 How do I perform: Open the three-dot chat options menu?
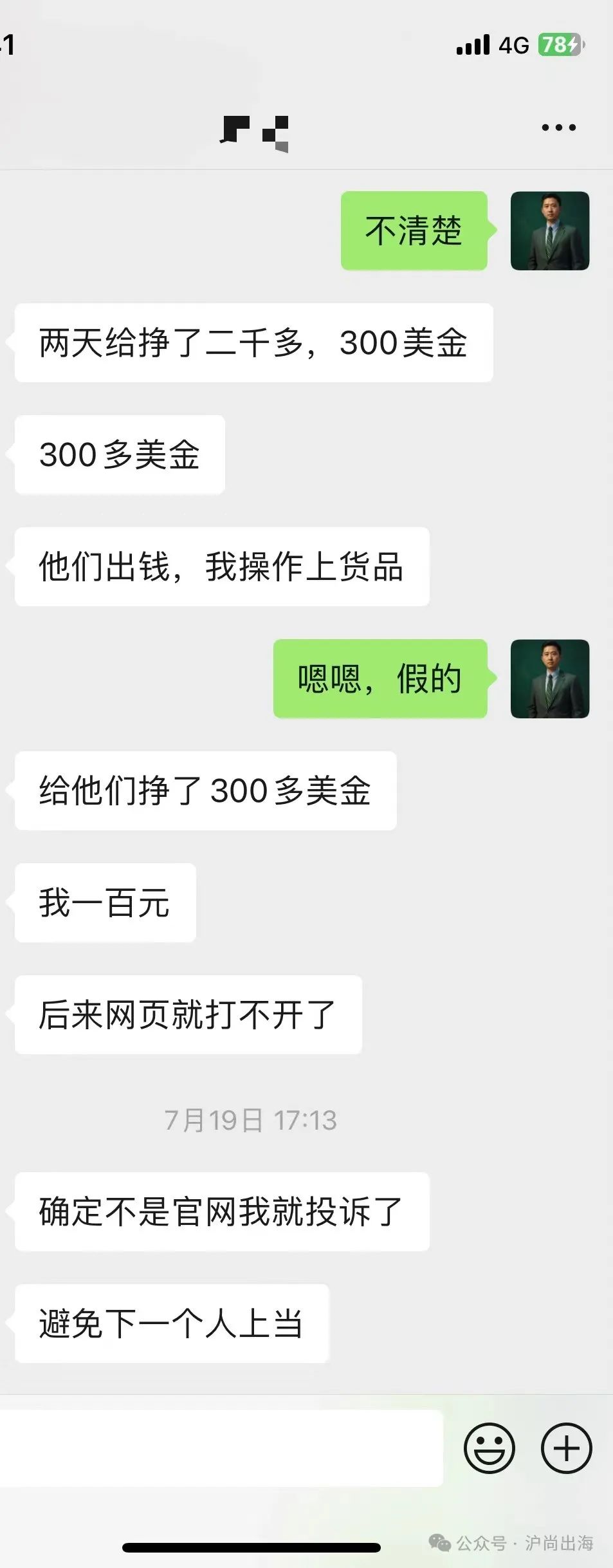pyautogui.click(x=558, y=127)
